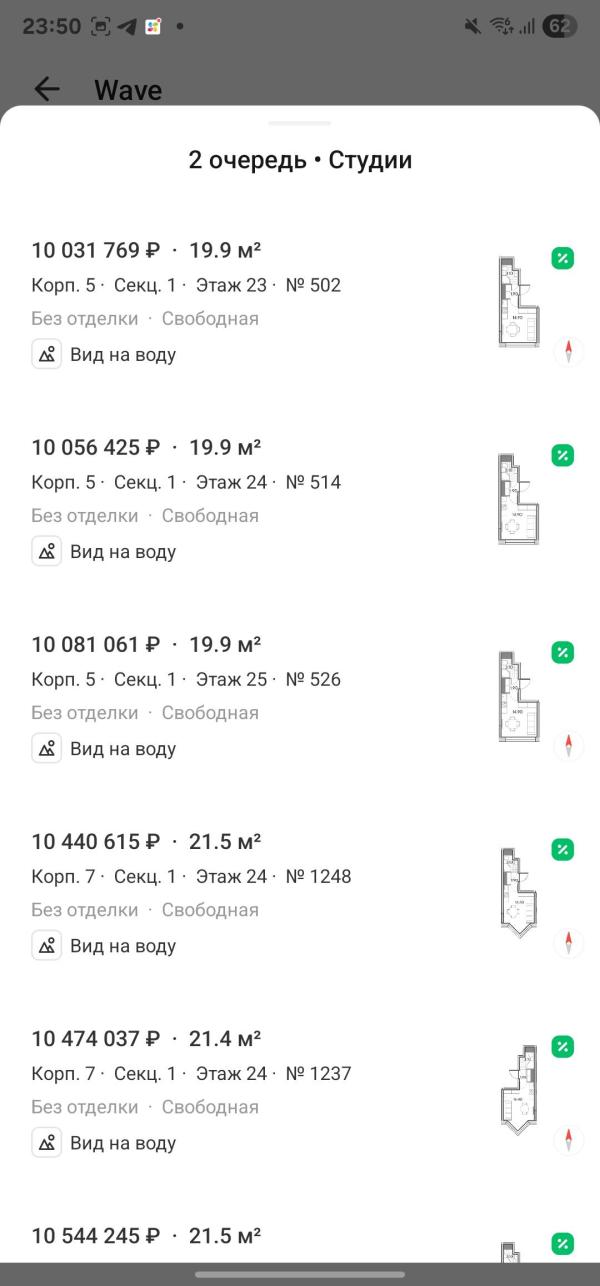The image size is (600, 1286).
Task: Open studio listing № 502
Action: (300, 303)
